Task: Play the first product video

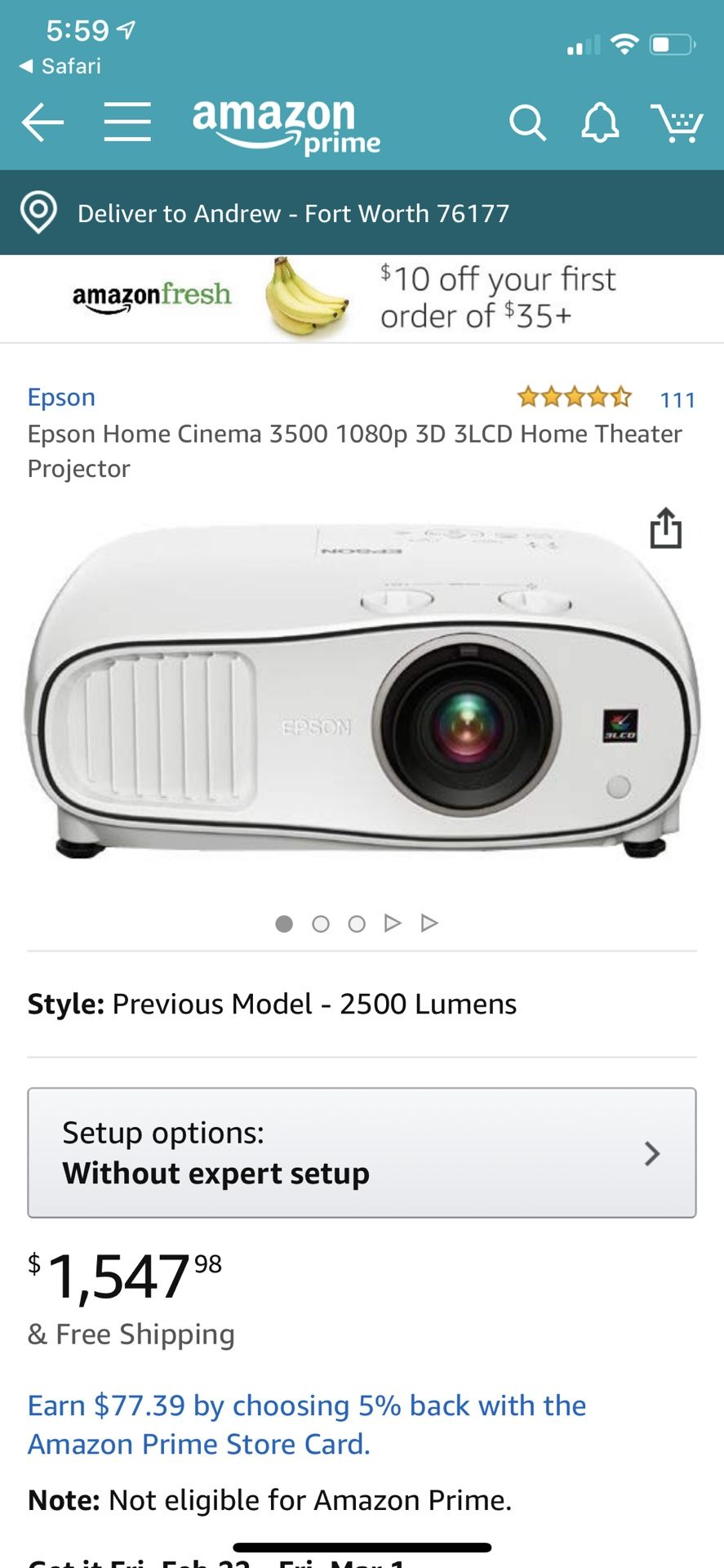Action: pyautogui.click(x=393, y=922)
